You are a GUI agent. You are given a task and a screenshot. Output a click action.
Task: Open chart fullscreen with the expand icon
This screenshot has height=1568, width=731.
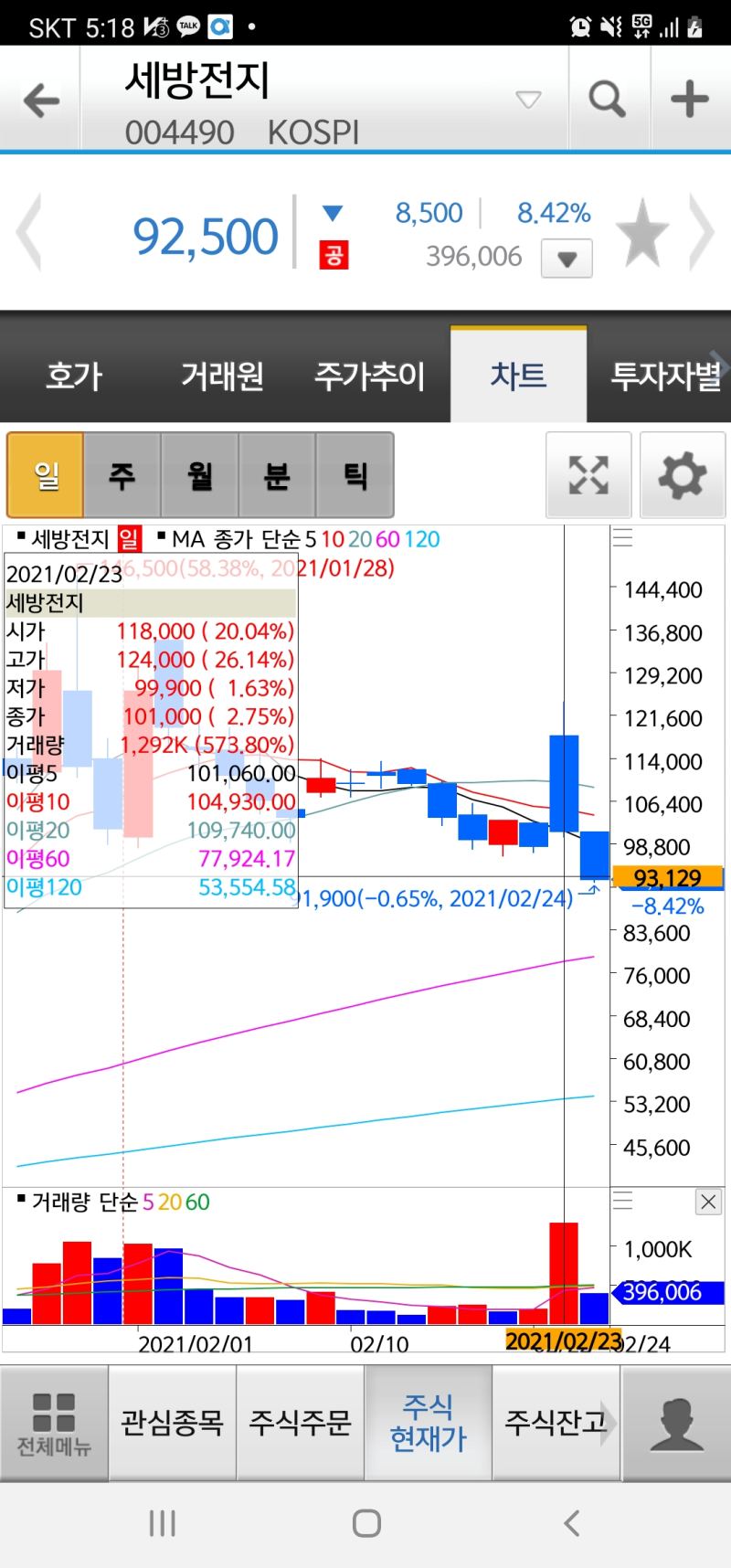(x=588, y=475)
